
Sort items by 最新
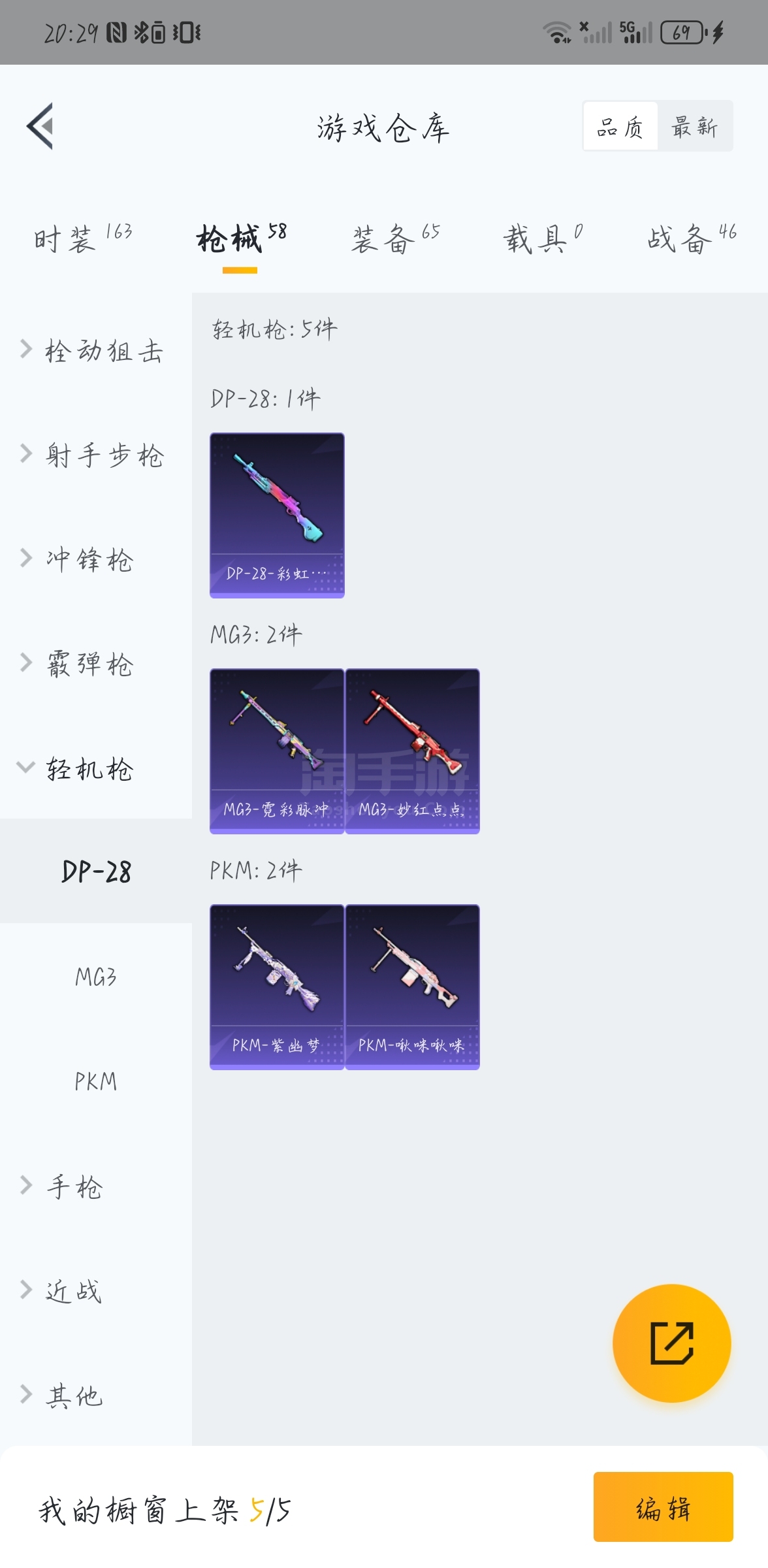click(x=694, y=127)
